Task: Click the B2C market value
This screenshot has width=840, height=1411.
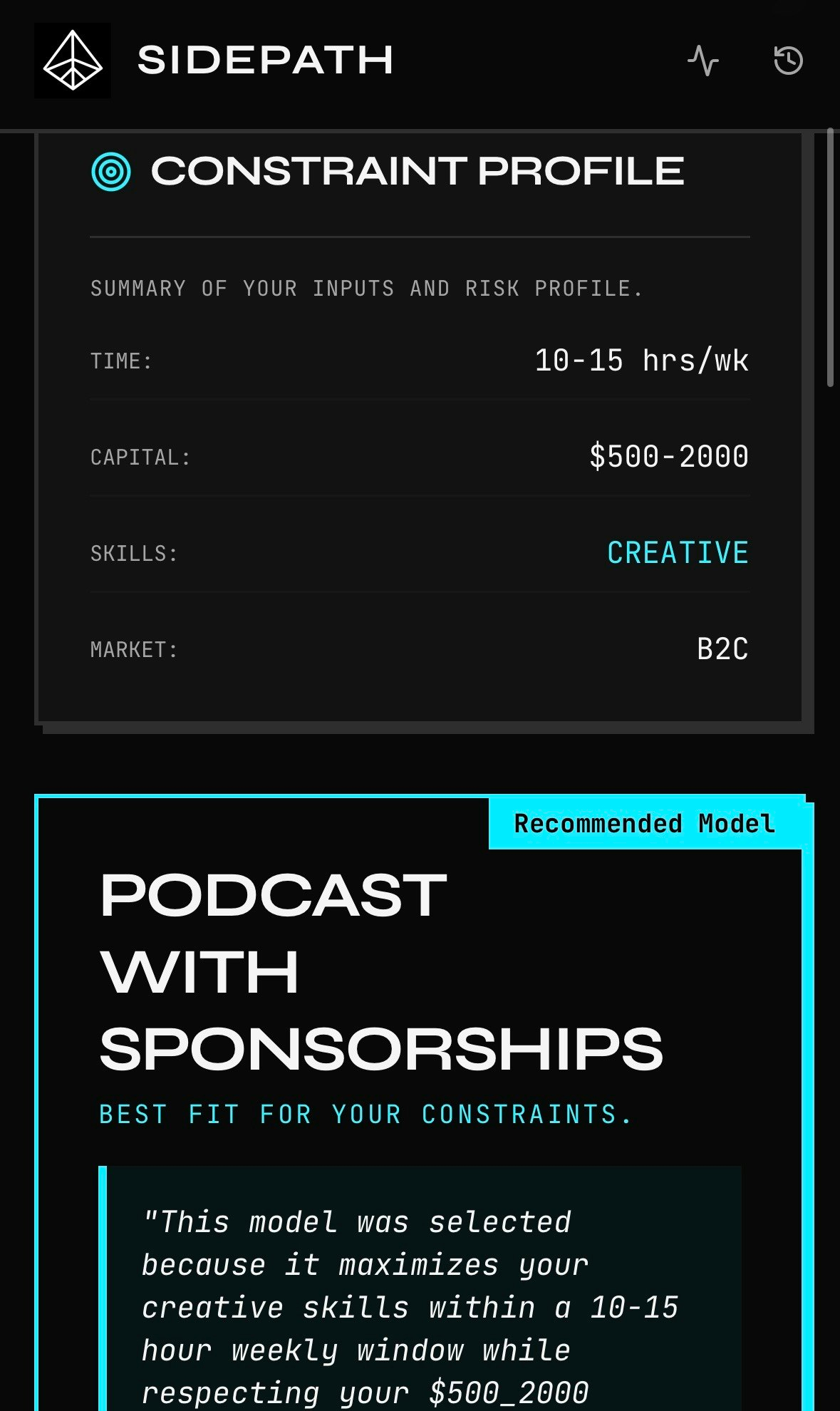Action: click(722, 649)
